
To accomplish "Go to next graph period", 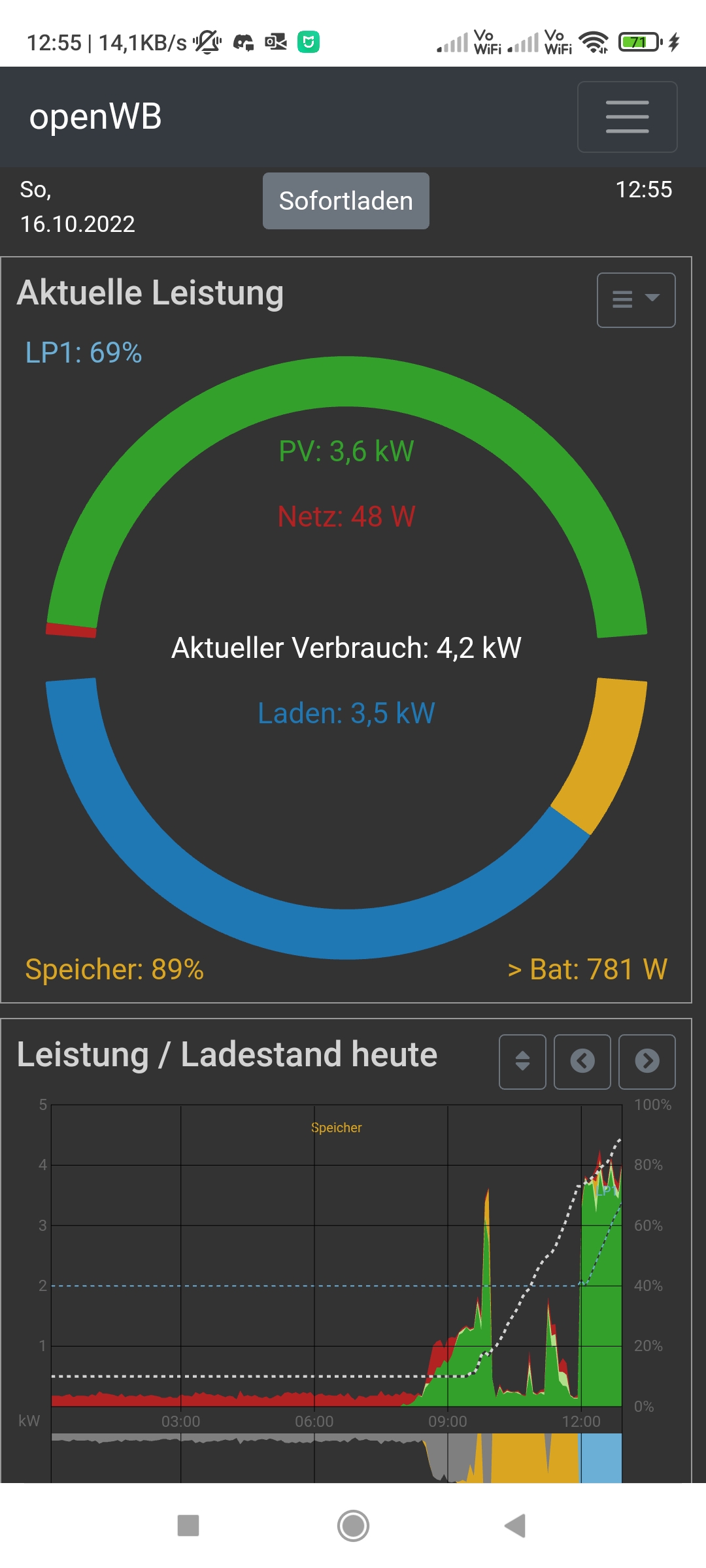I will click(647, 1061).
